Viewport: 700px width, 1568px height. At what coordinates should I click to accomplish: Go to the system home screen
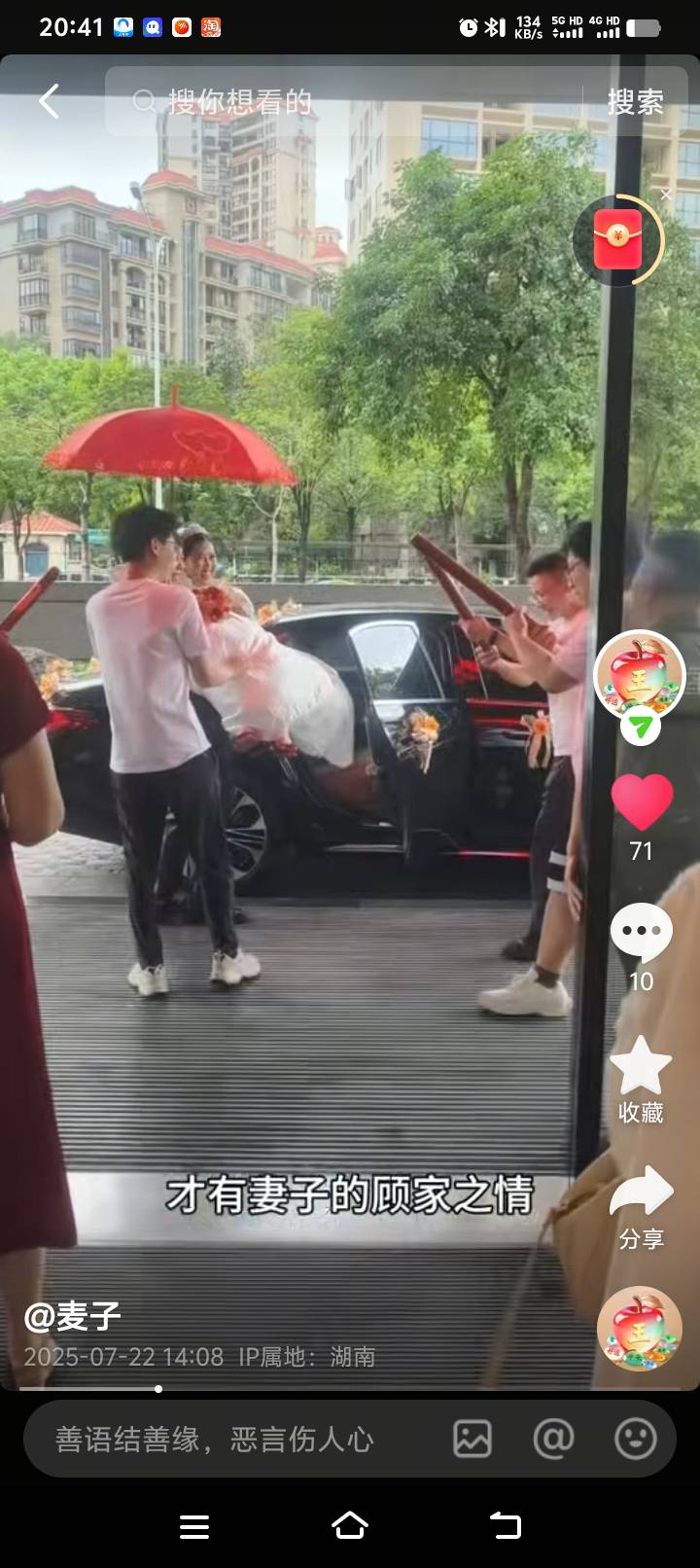[350, 1525]
